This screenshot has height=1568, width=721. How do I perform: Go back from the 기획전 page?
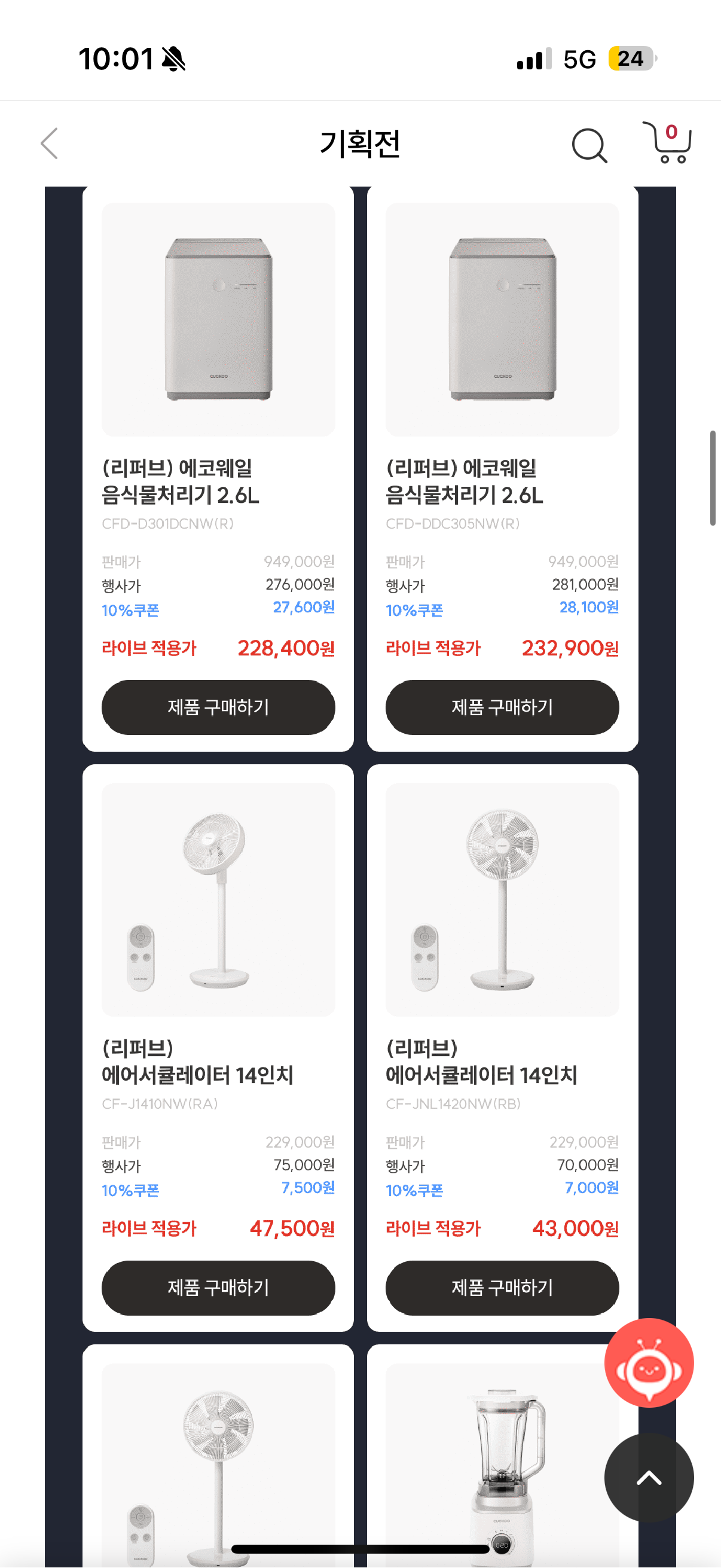tap(49, 144)
